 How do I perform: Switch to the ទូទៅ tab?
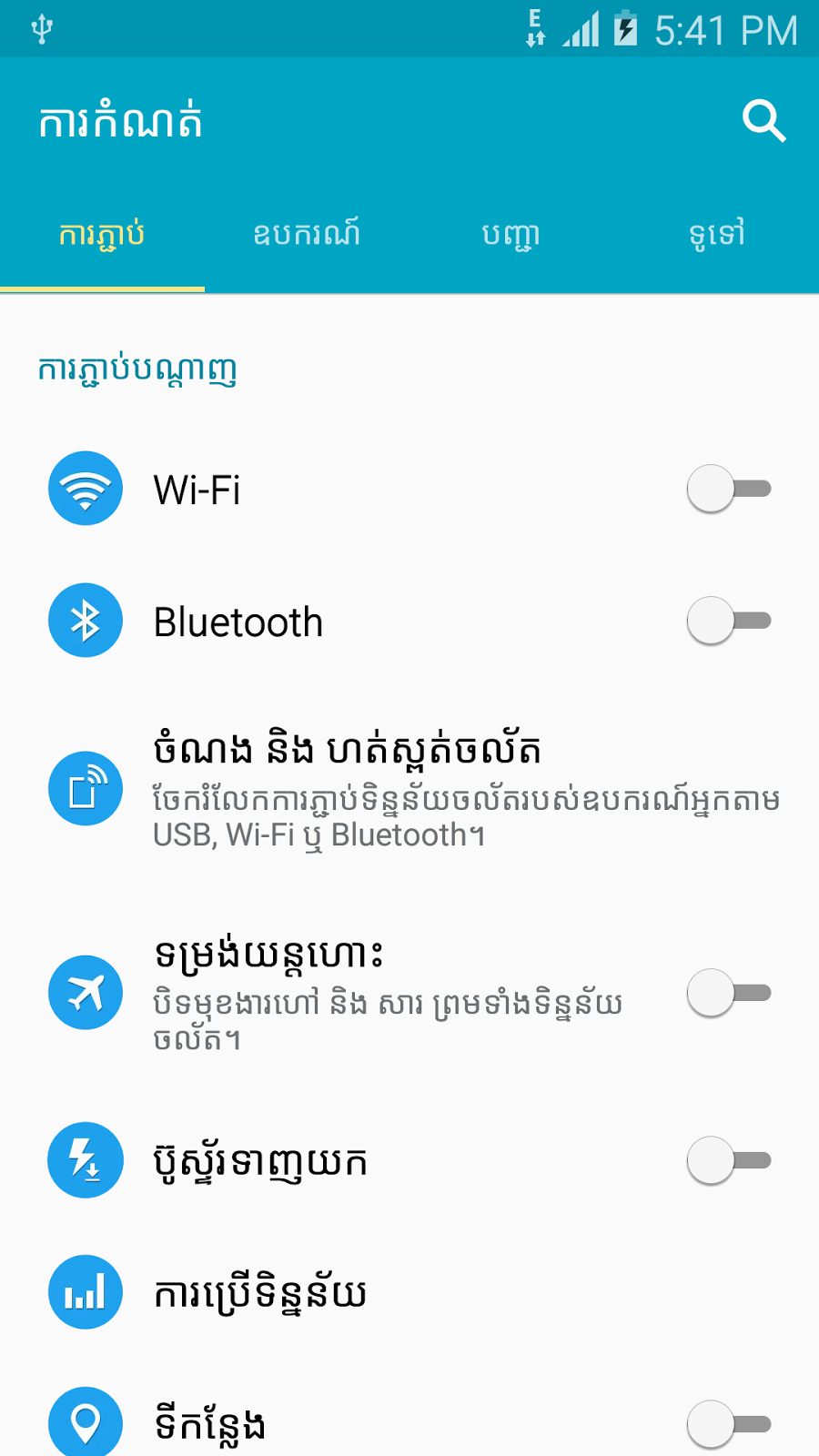click(716, 235)
